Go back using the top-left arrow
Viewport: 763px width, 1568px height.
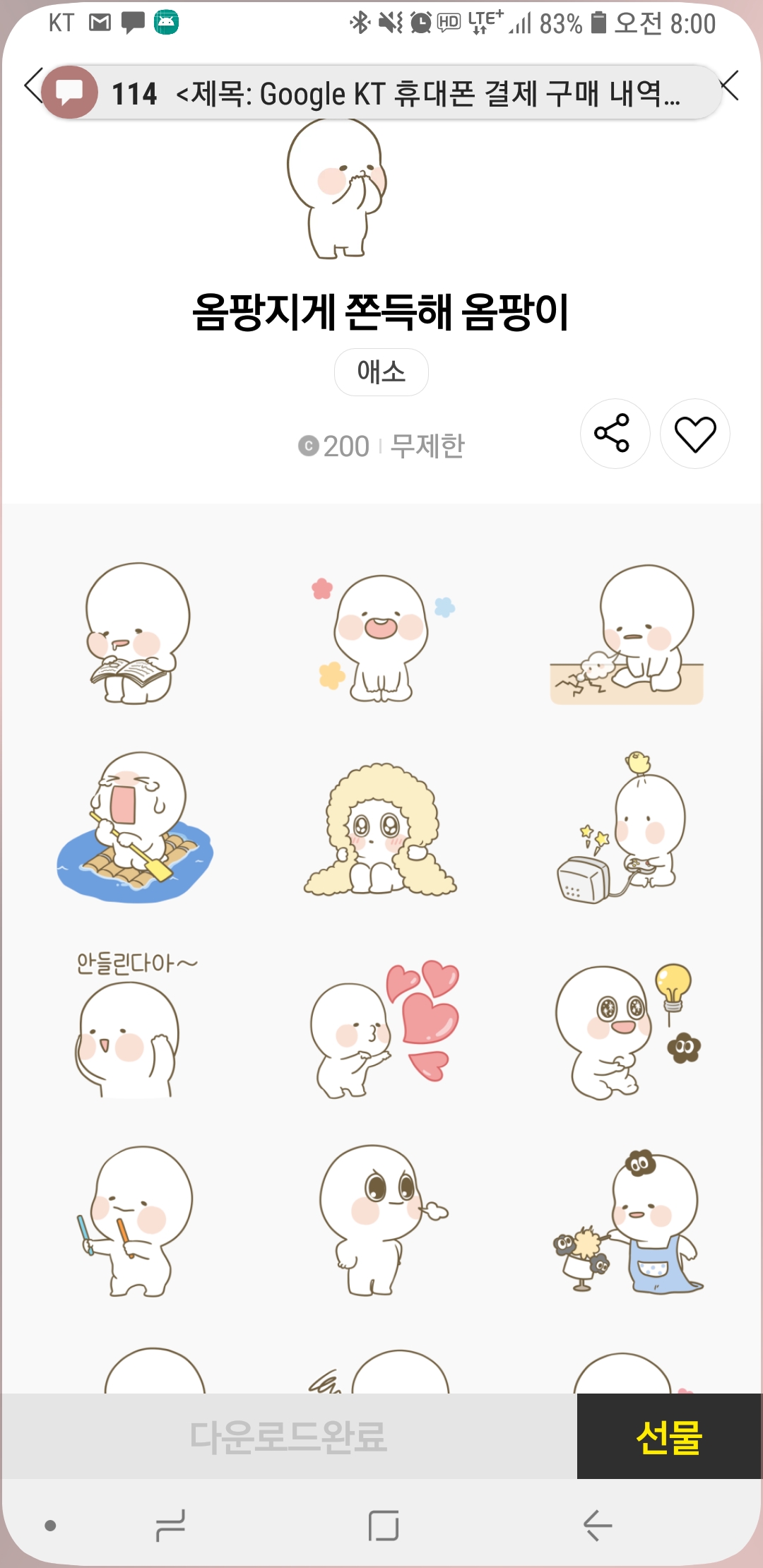[32, 85]
